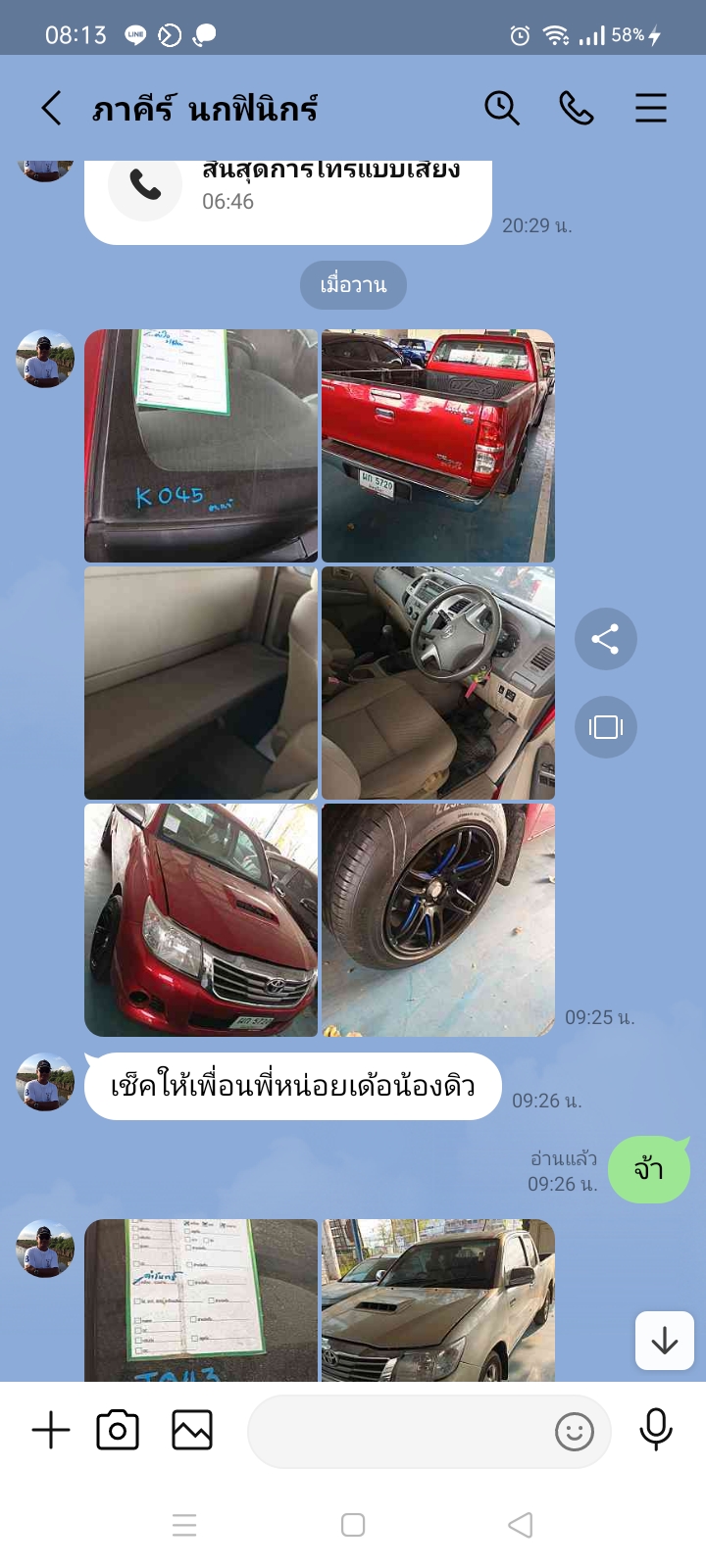This screenshot has height=1568, width=706.
Task: Open the camera to take a photo
Action: (x=118, y=1431)
